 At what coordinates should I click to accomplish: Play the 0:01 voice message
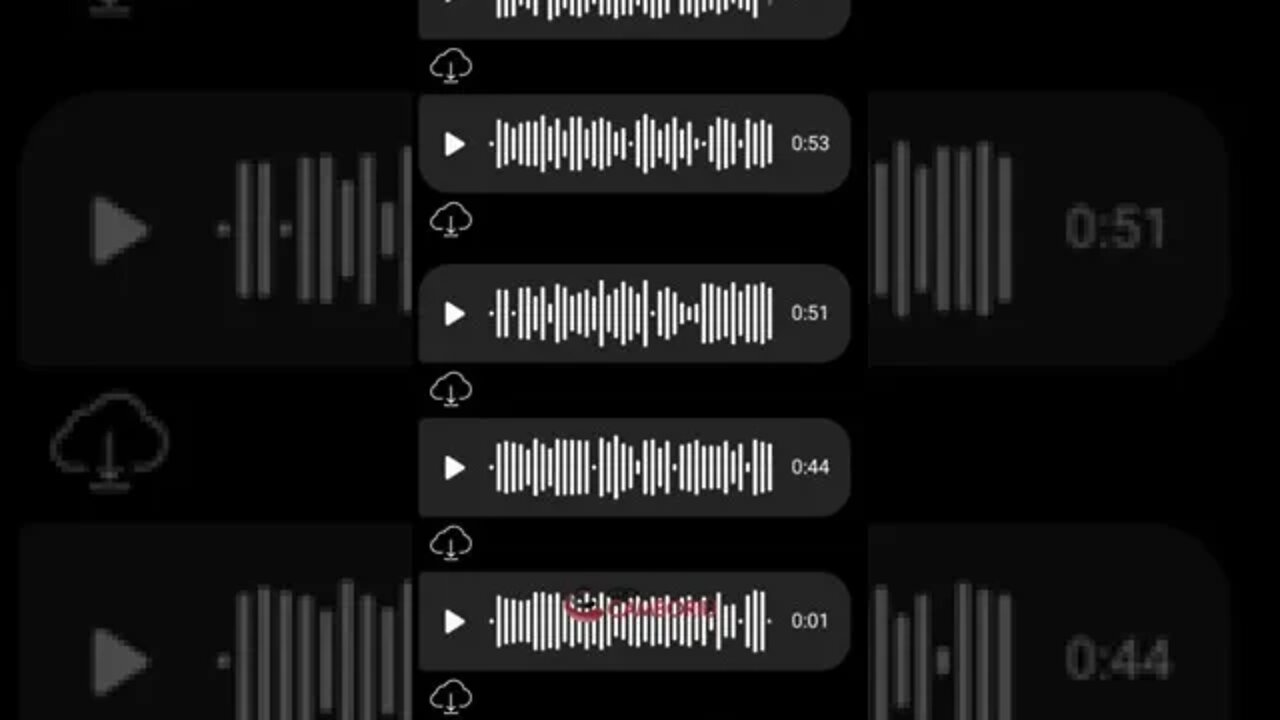[454, 622]
